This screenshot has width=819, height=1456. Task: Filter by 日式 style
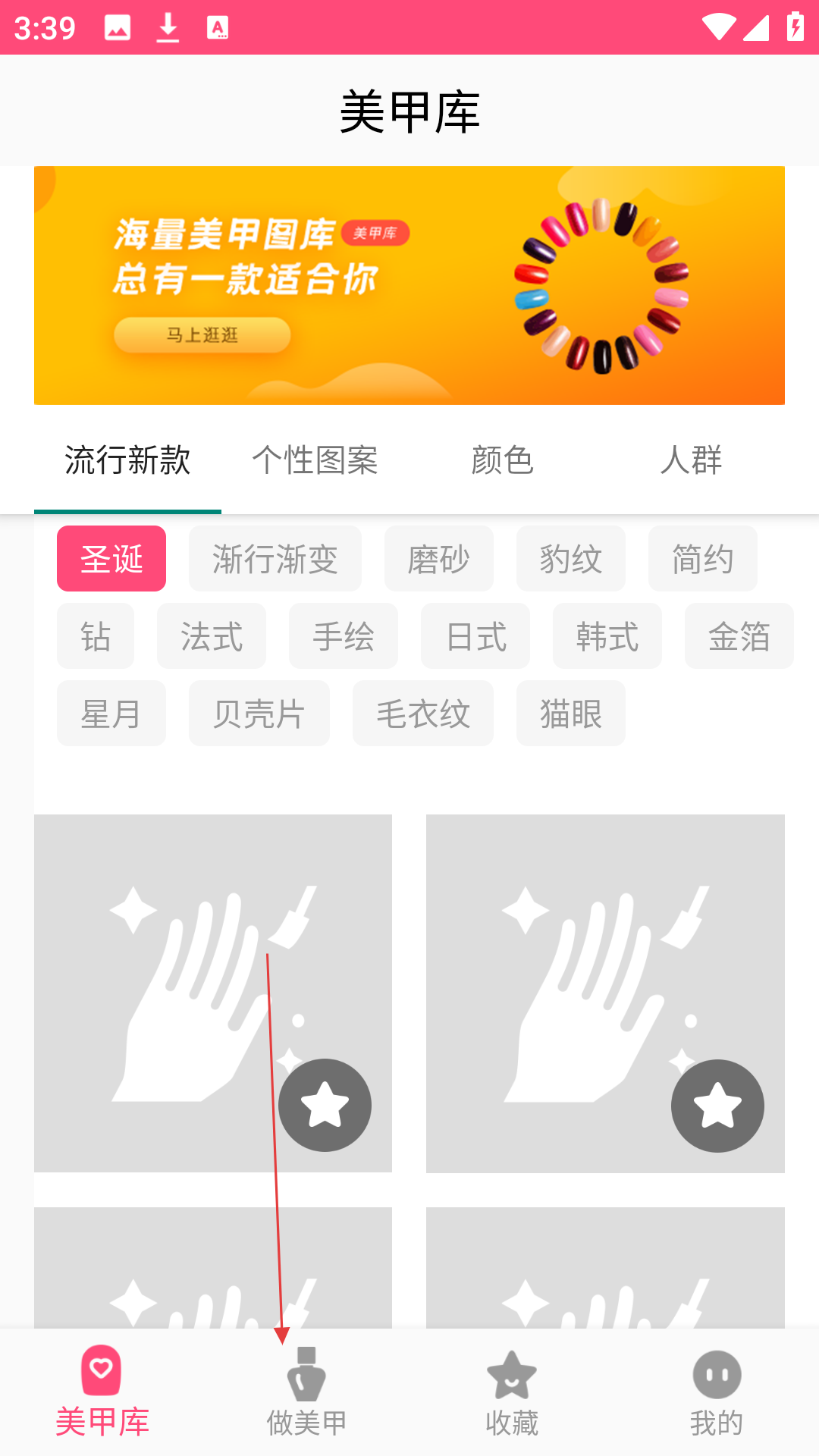coord(475,636)
